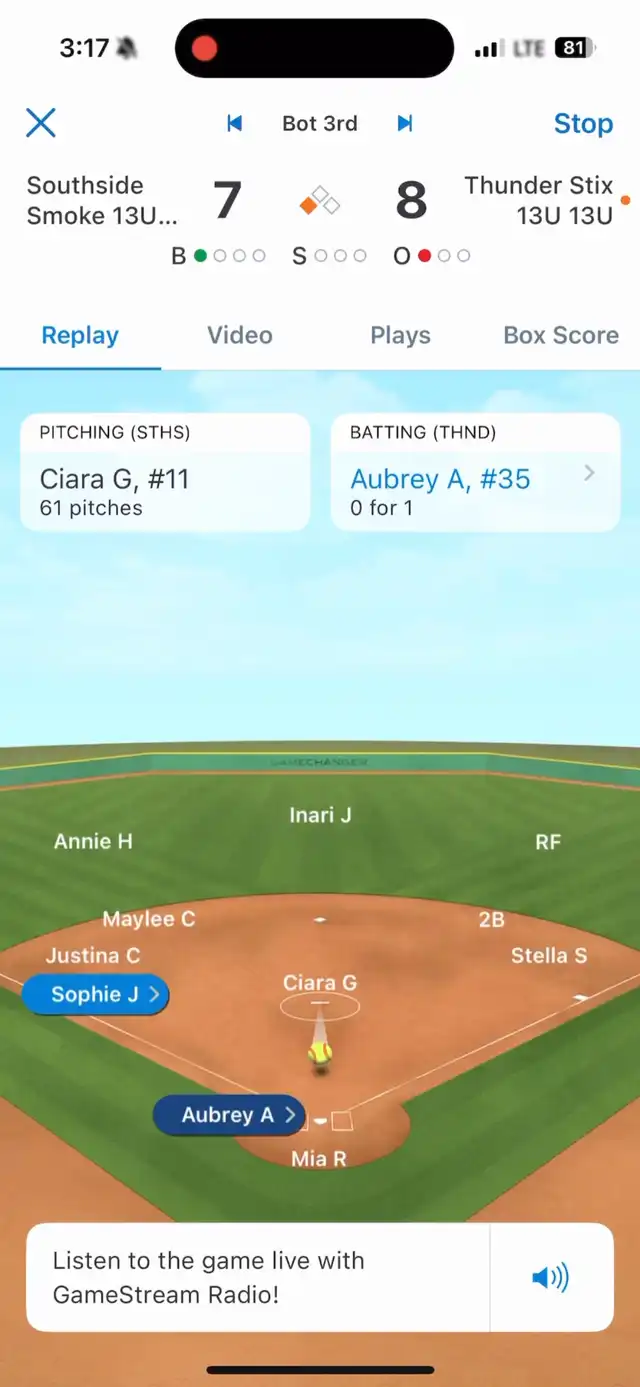
Task: Open the Box Score tab
Action: [x=560, y=335]
